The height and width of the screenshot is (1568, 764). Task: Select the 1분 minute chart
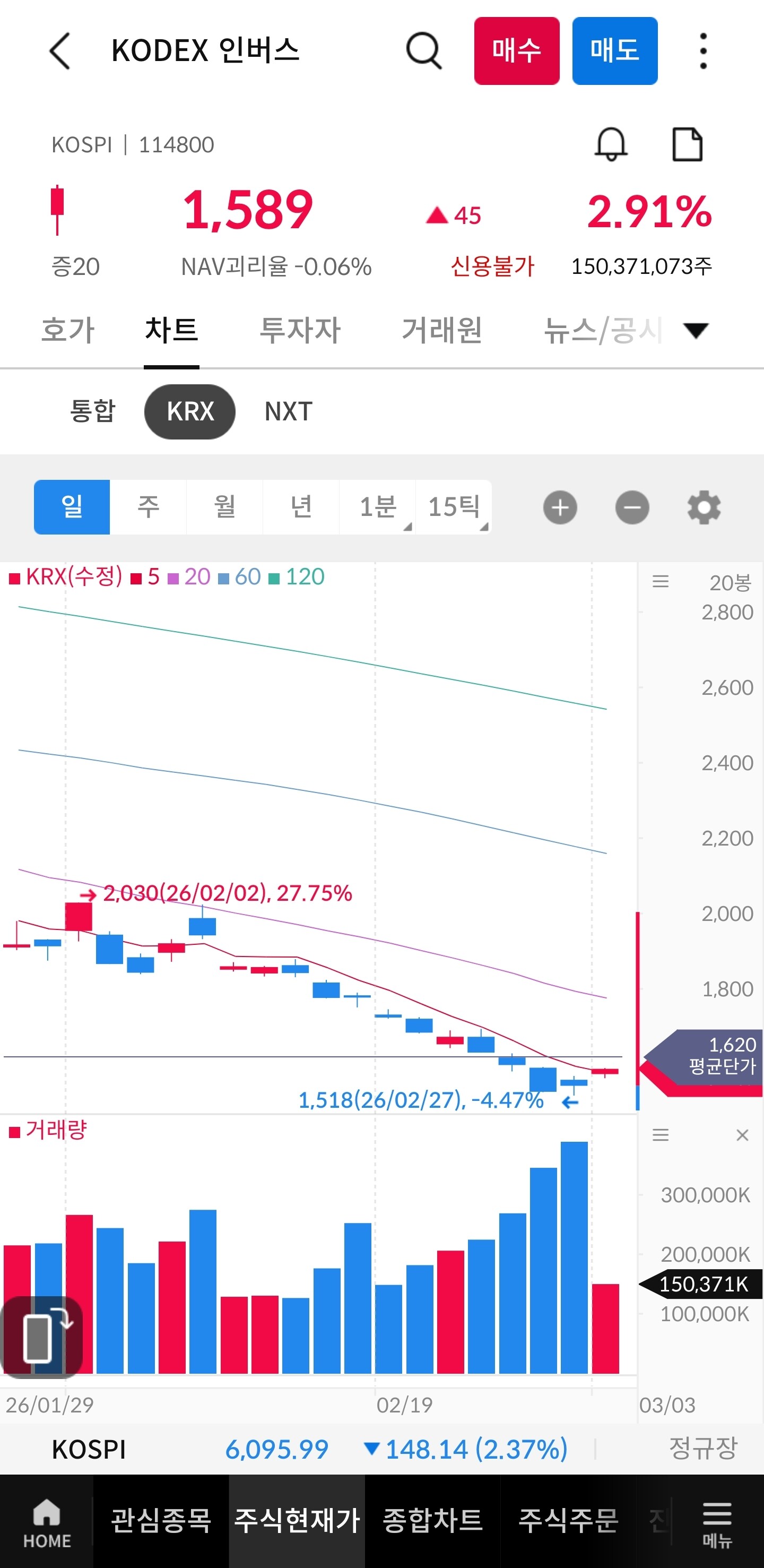(x=378, y=507)
